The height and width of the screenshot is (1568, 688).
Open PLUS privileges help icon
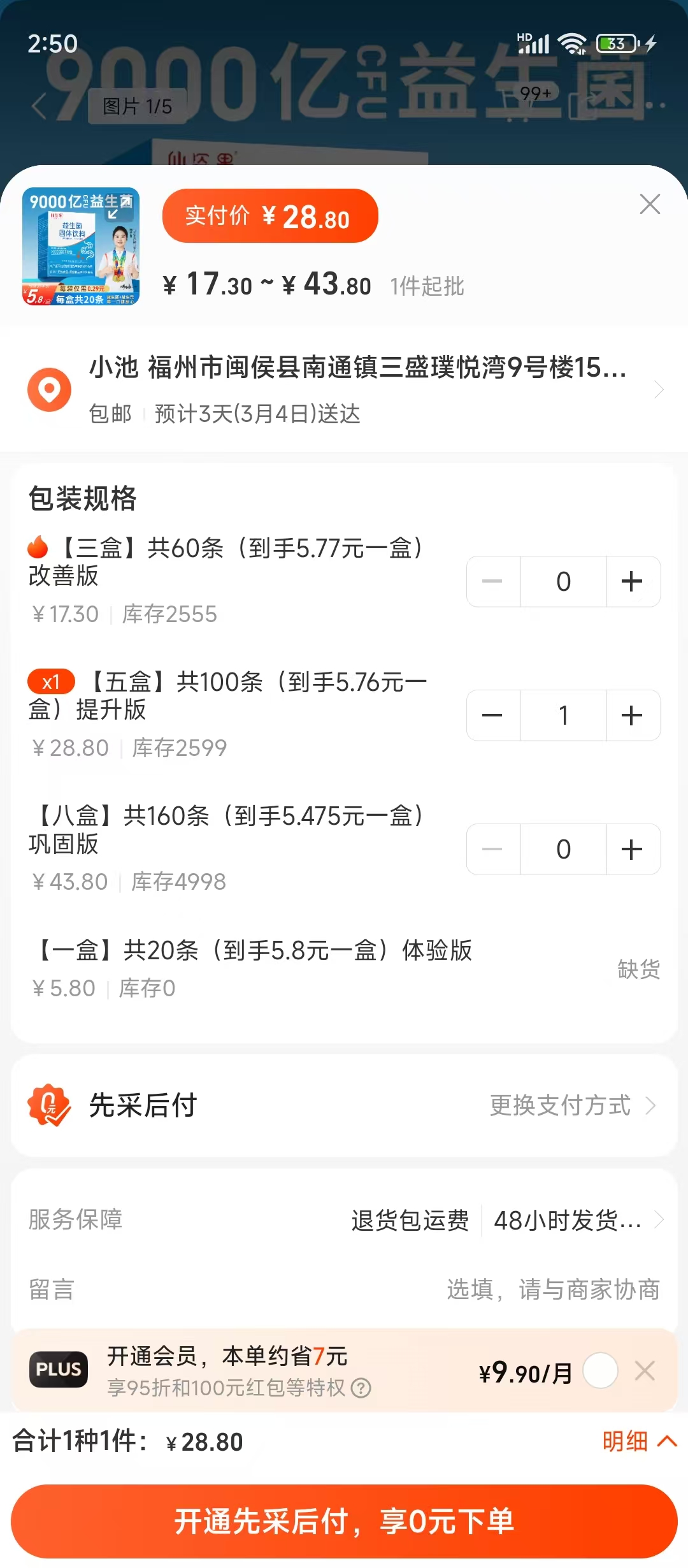tap(361, 1388)
